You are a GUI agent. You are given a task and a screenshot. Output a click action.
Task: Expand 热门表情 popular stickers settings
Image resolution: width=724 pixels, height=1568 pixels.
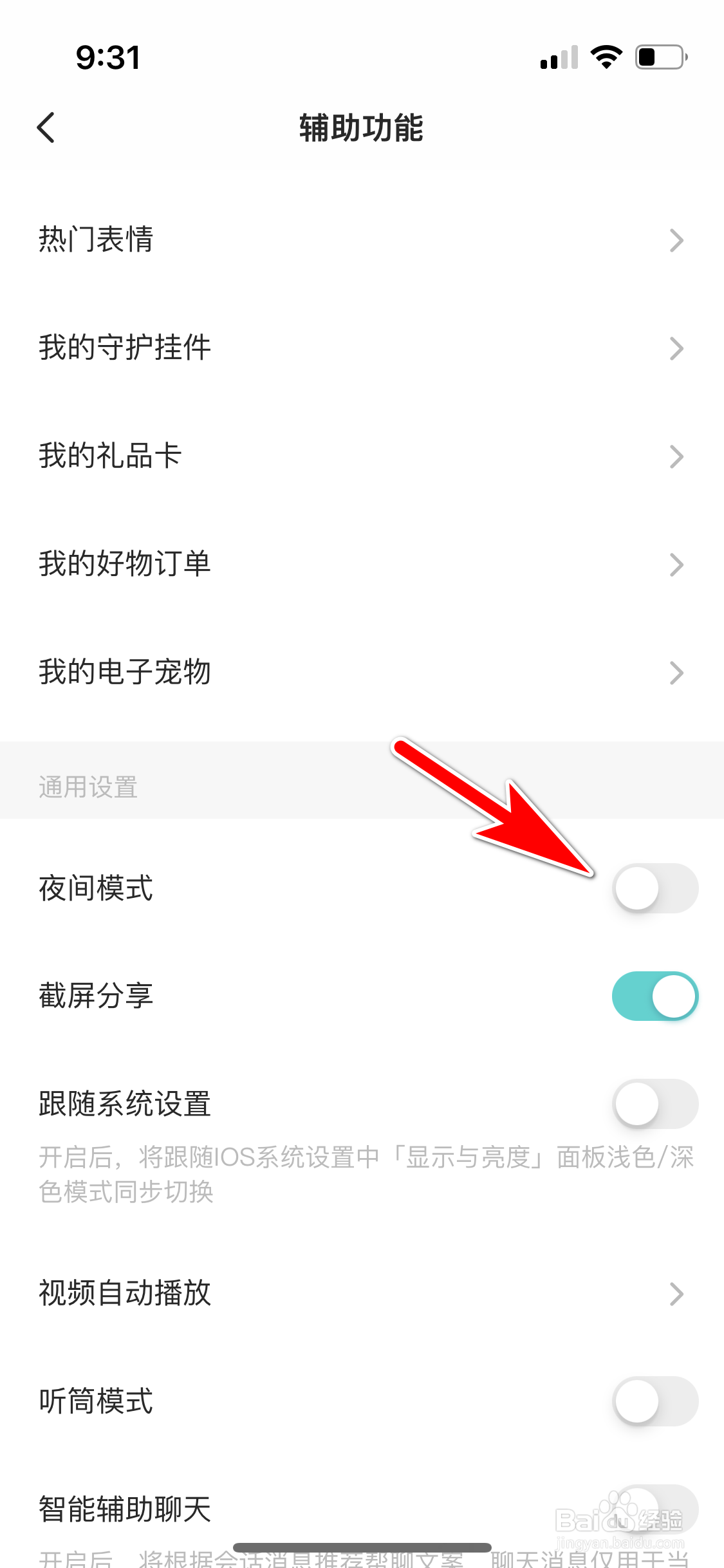coord(676,240)
